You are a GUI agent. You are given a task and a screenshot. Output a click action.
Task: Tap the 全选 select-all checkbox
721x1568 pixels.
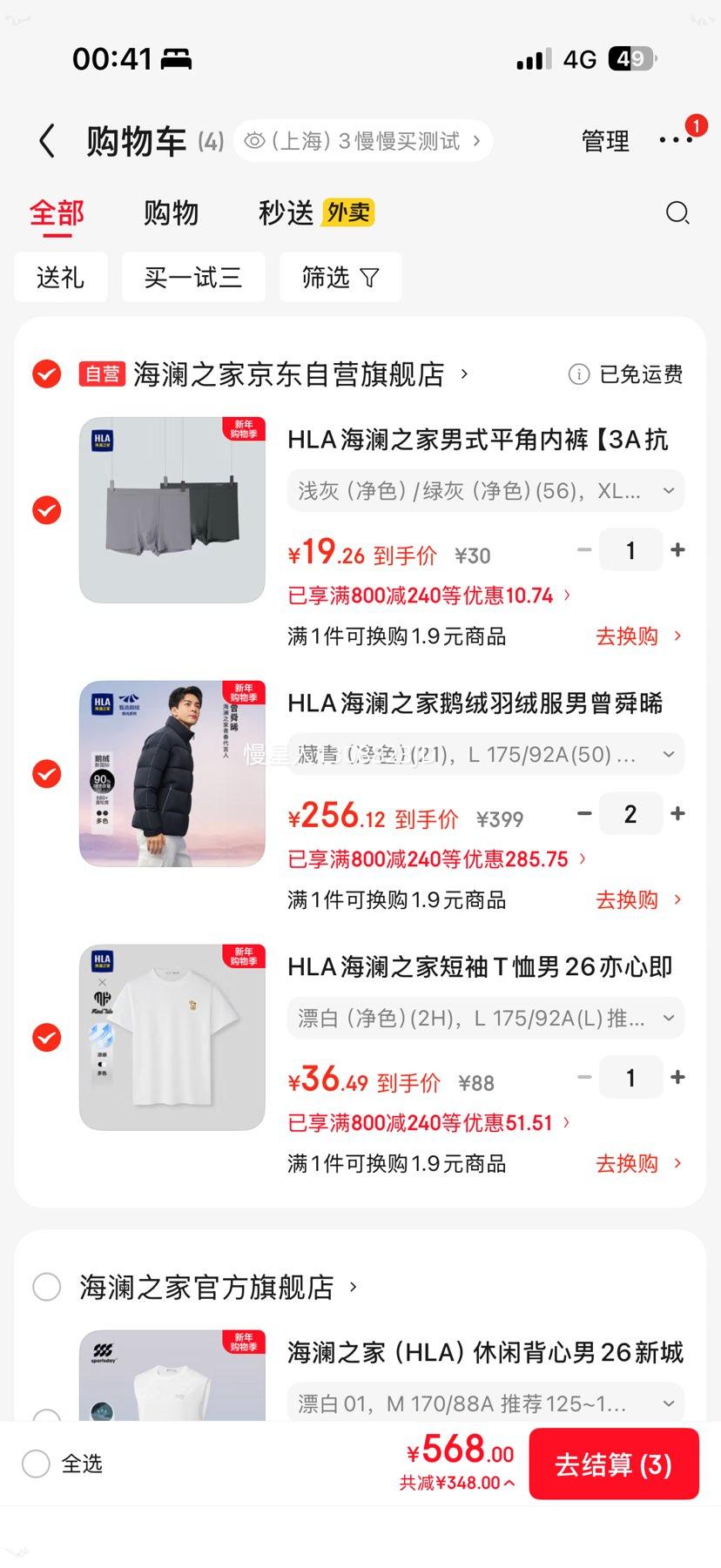point(35,1464)
